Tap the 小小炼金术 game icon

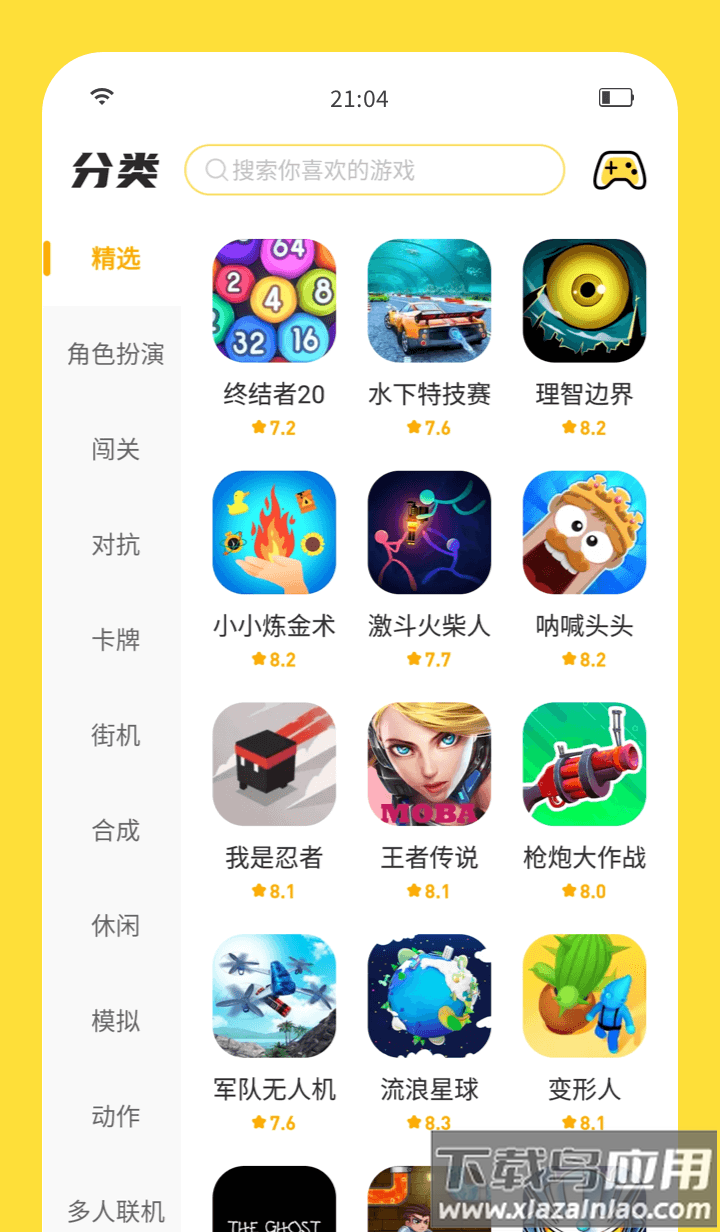pyautogui.click(x=274, y=532)
